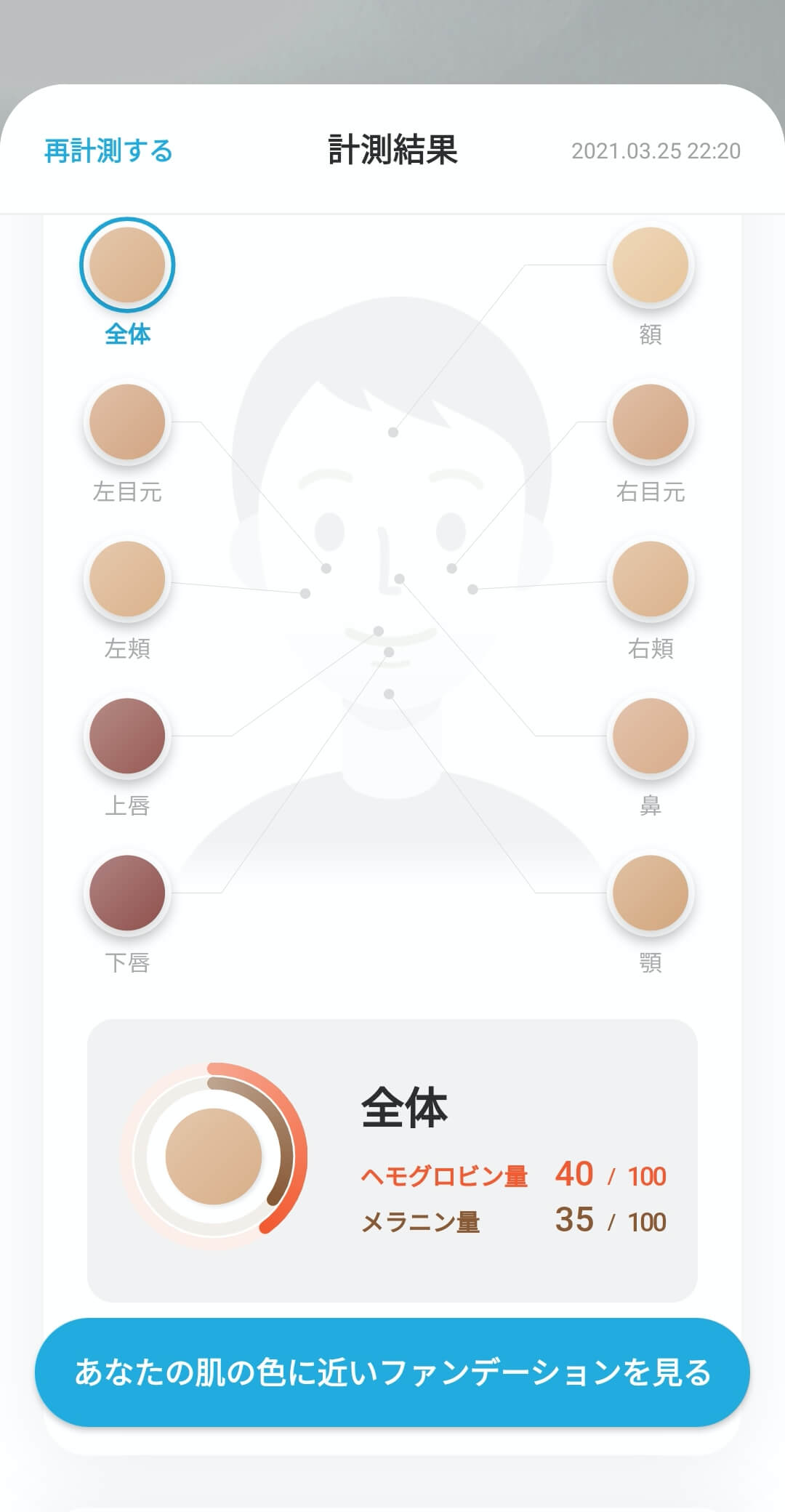Choose the 左目元 color swatch
This screenshot has height=1512, width=785.
coord(127,422)
